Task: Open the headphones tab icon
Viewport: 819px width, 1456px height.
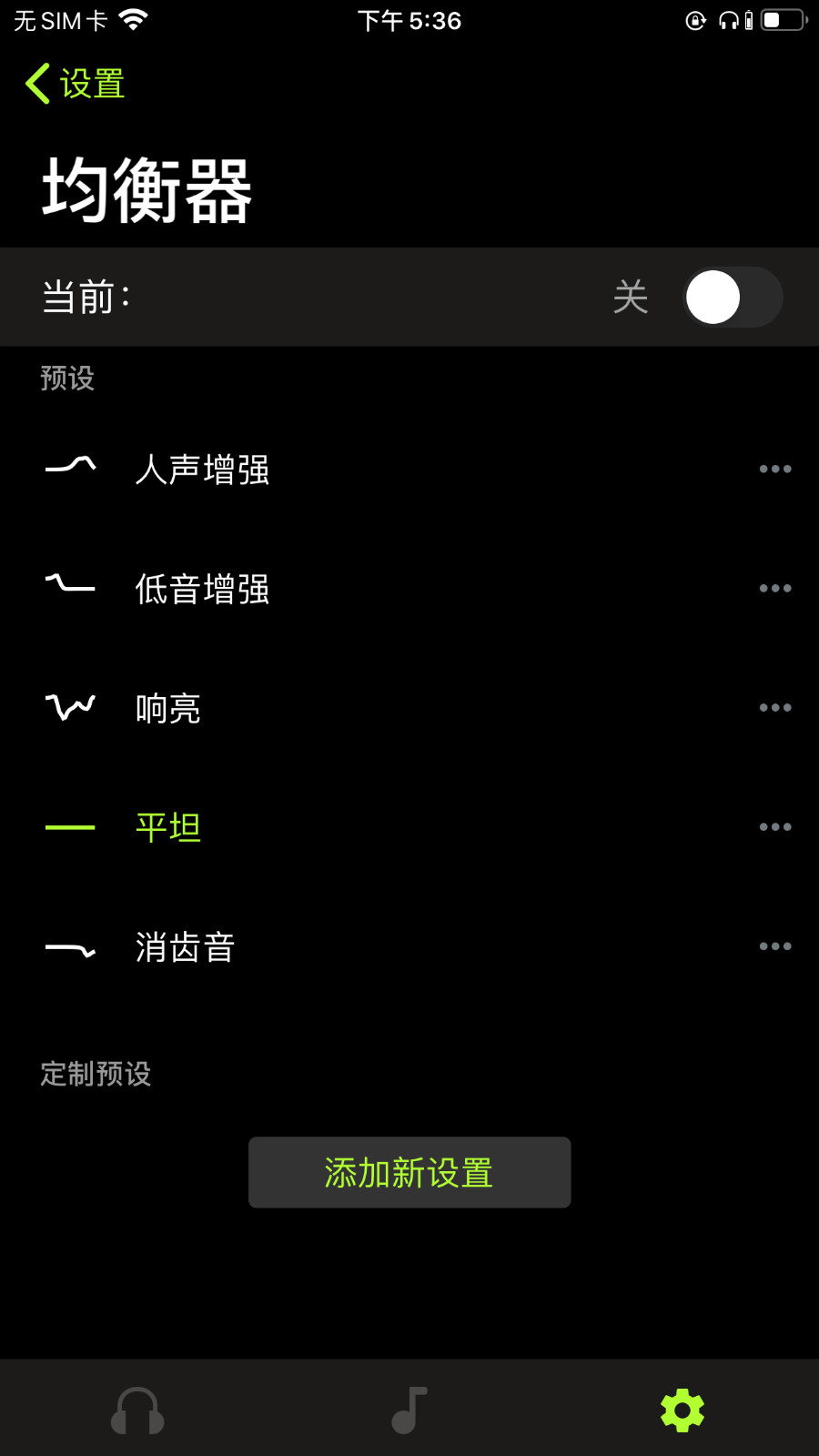Action: point(136,1409)
